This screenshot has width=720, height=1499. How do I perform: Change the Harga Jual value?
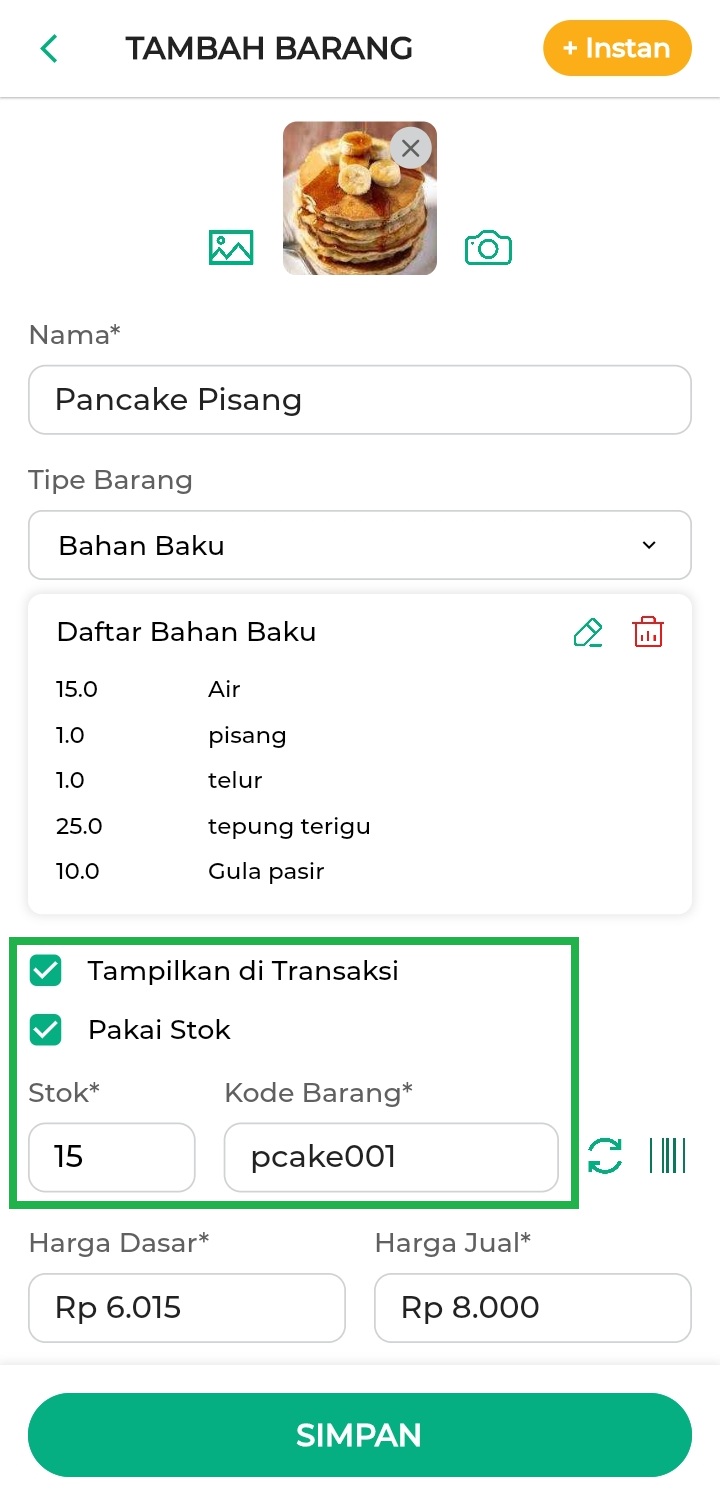532,1307
